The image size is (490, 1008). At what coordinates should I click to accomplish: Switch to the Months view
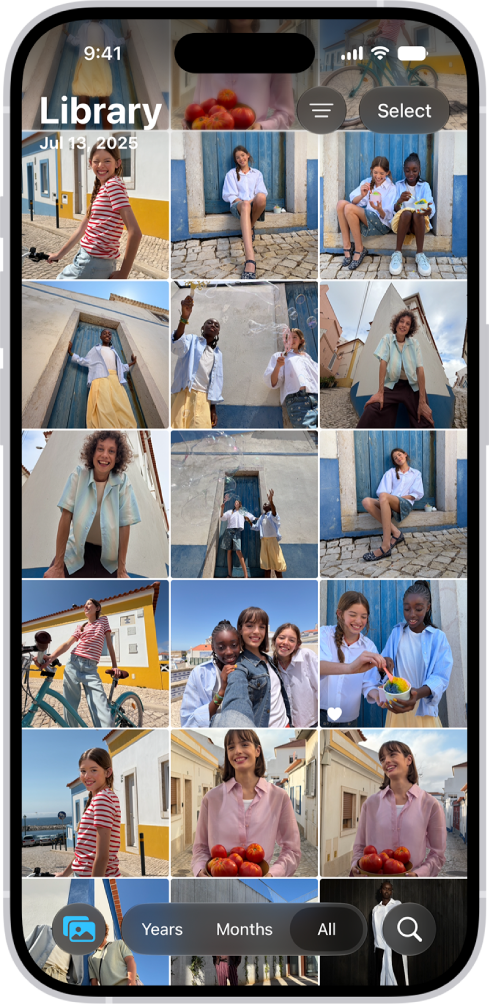pyautogui.click(x=244, y=929)
